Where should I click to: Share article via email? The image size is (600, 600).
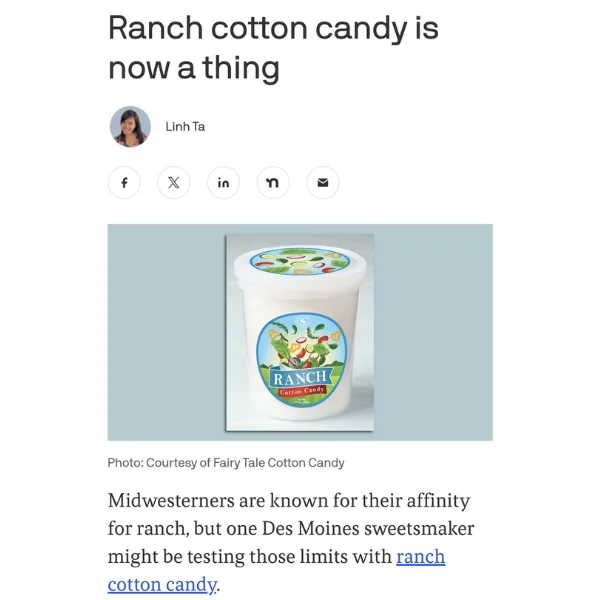pos(322,183)
